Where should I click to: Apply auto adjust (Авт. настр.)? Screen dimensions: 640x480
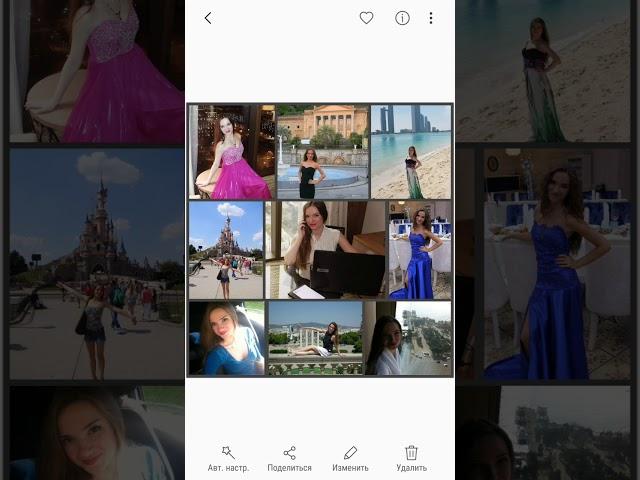pos(229,458)
